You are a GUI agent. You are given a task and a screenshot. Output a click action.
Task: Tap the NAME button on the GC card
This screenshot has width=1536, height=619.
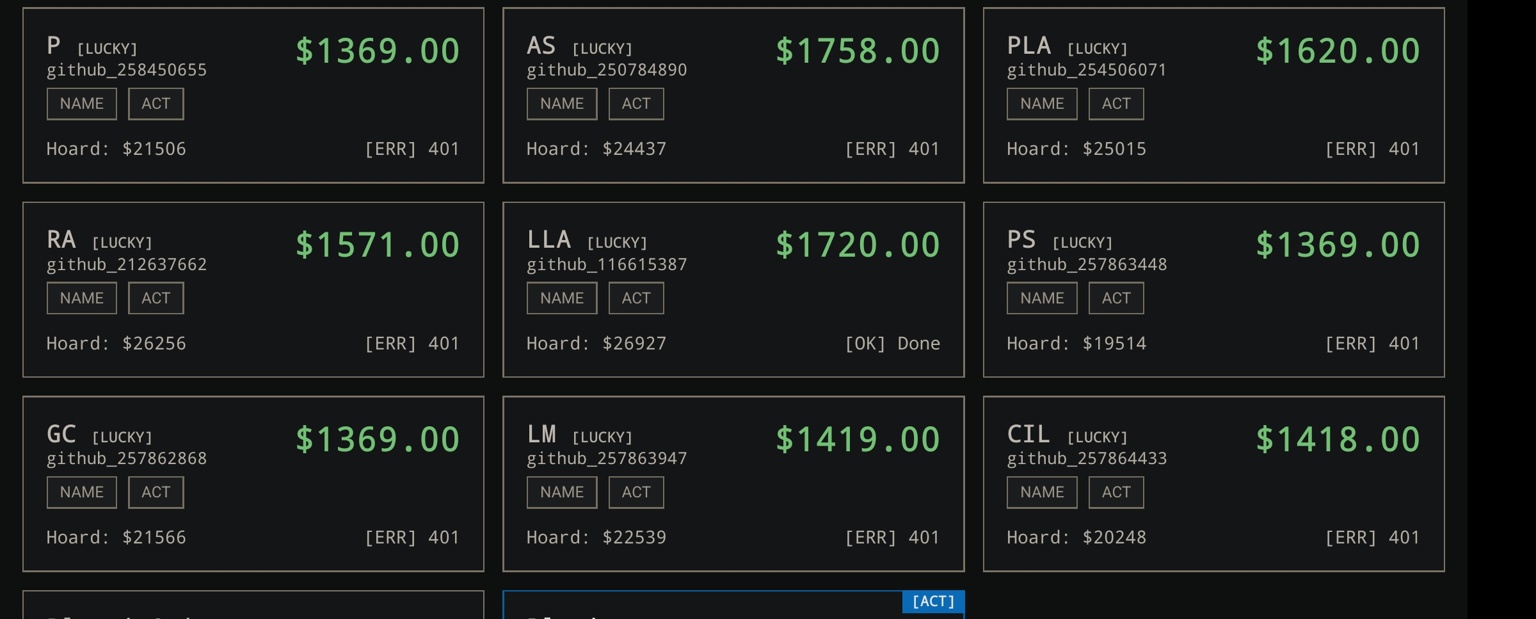click(x=81, y=492)
